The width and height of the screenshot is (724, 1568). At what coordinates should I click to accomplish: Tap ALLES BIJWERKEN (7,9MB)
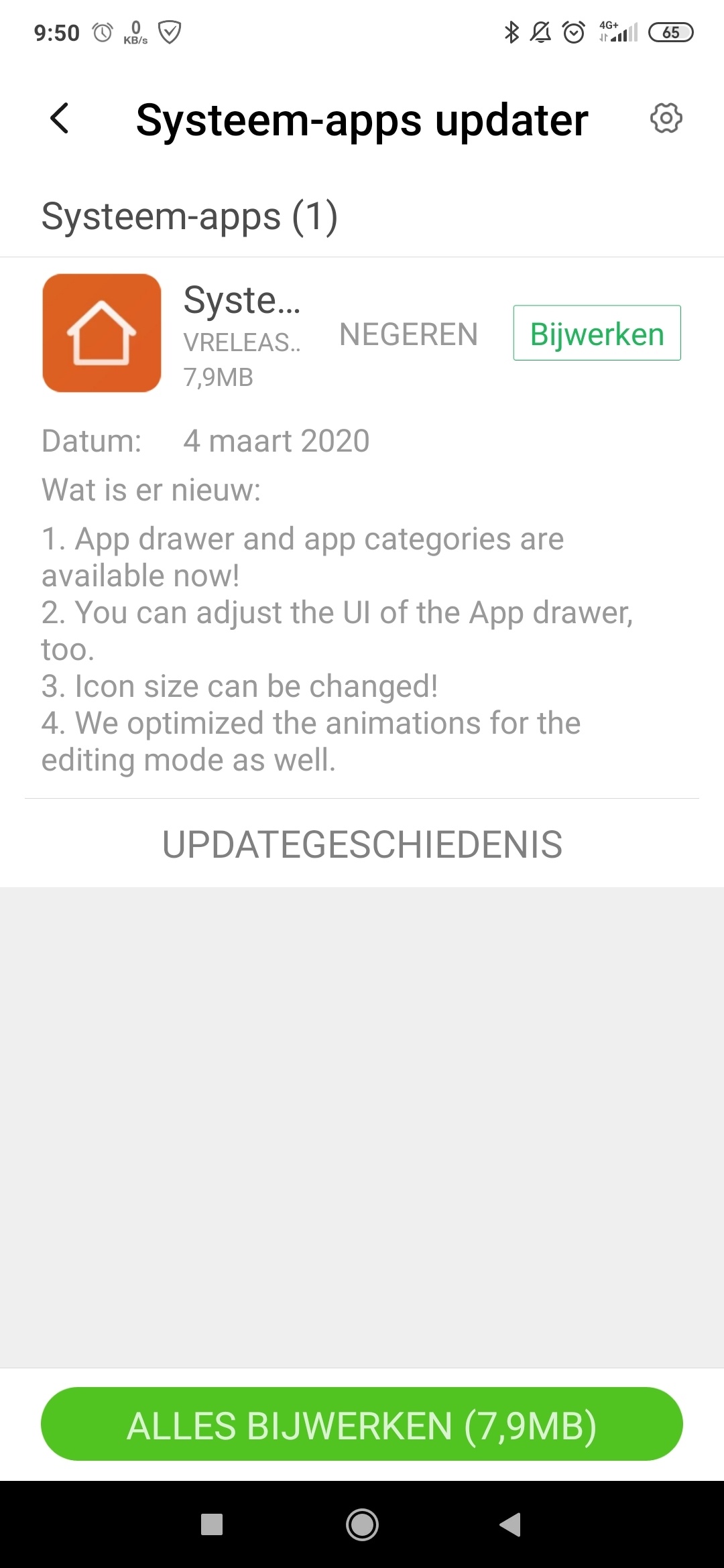pos(362,1425)
